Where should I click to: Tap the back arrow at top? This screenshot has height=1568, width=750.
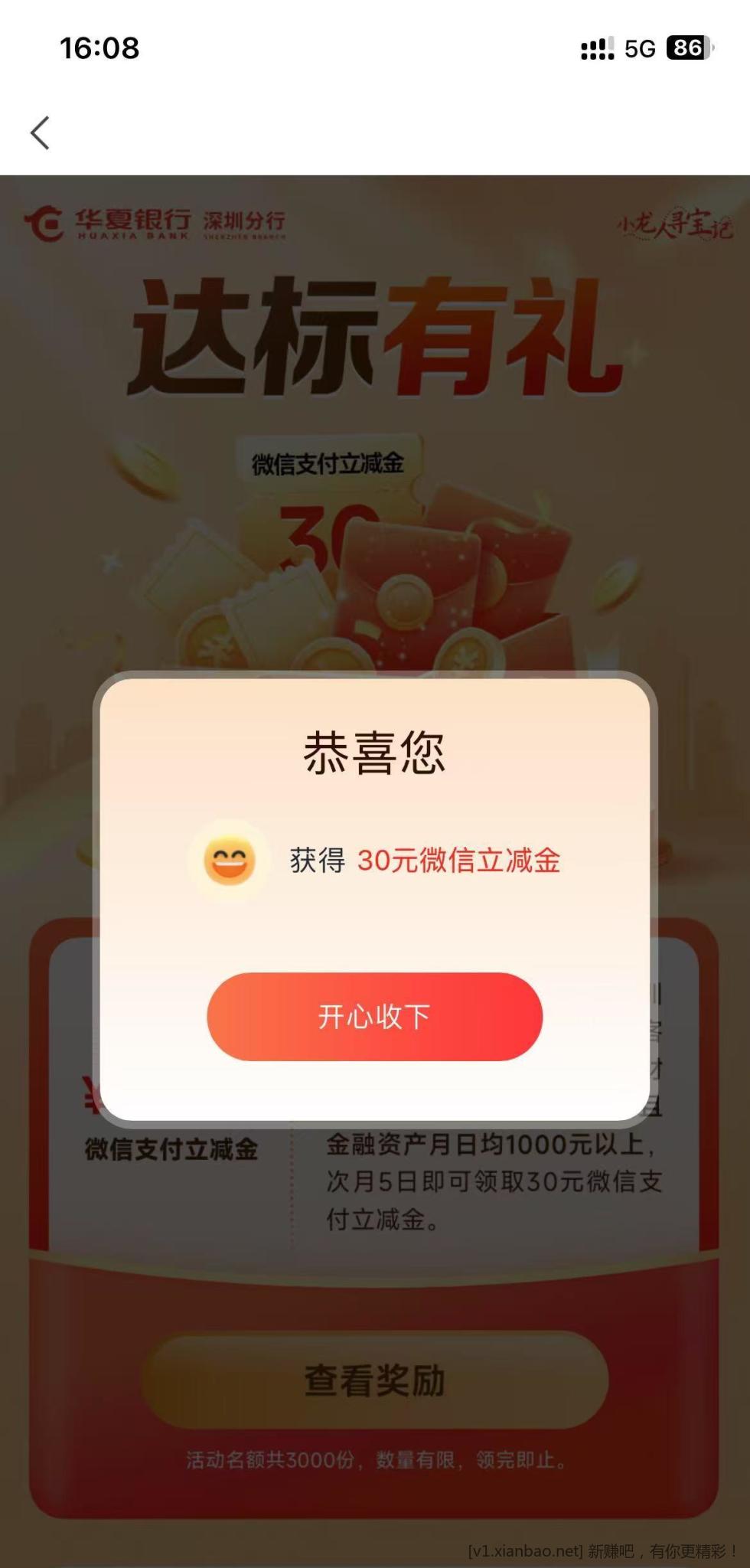click(x=41, y=133)
